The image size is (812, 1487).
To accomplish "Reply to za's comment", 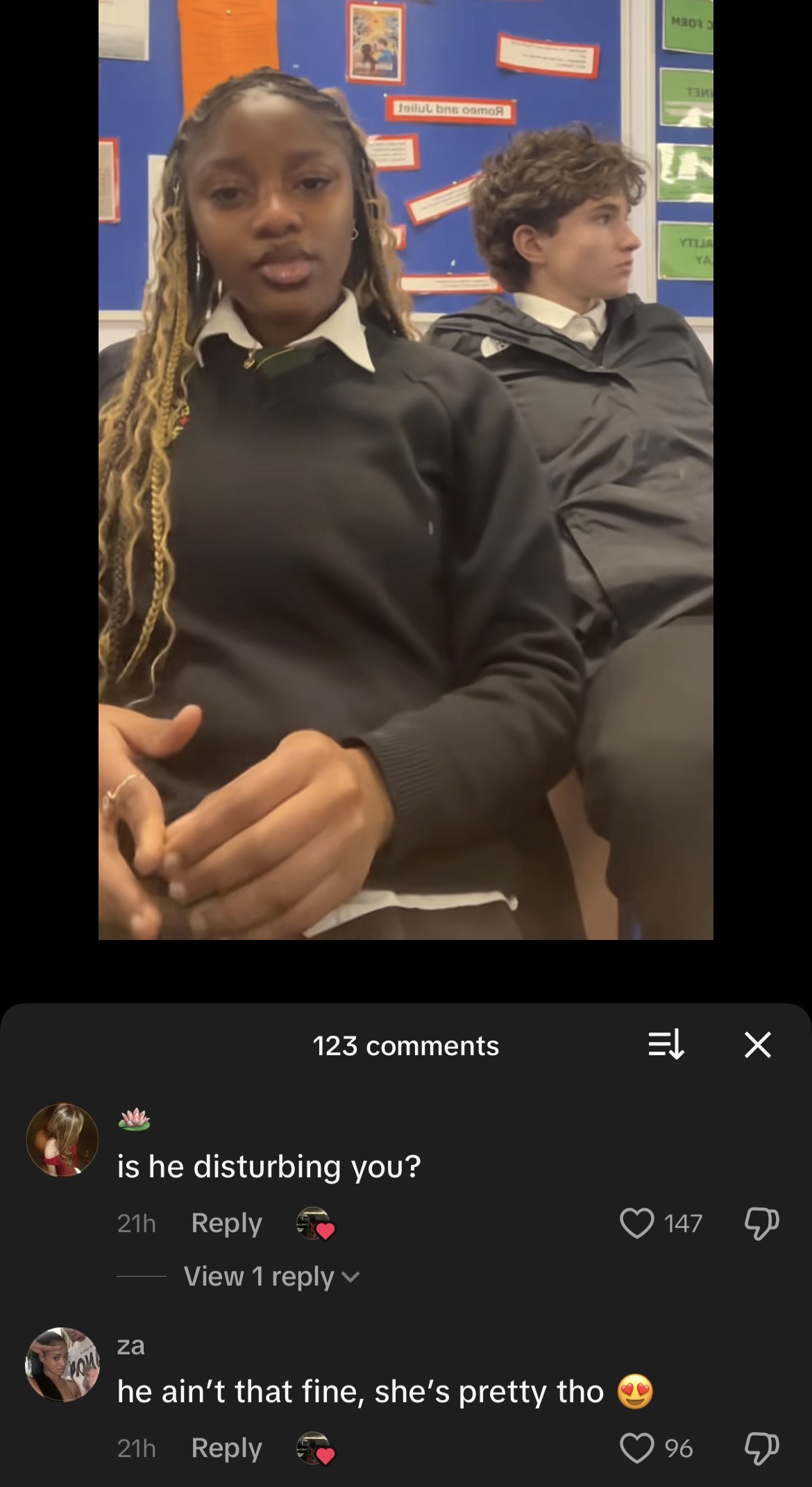I will tap(226, 1448).
